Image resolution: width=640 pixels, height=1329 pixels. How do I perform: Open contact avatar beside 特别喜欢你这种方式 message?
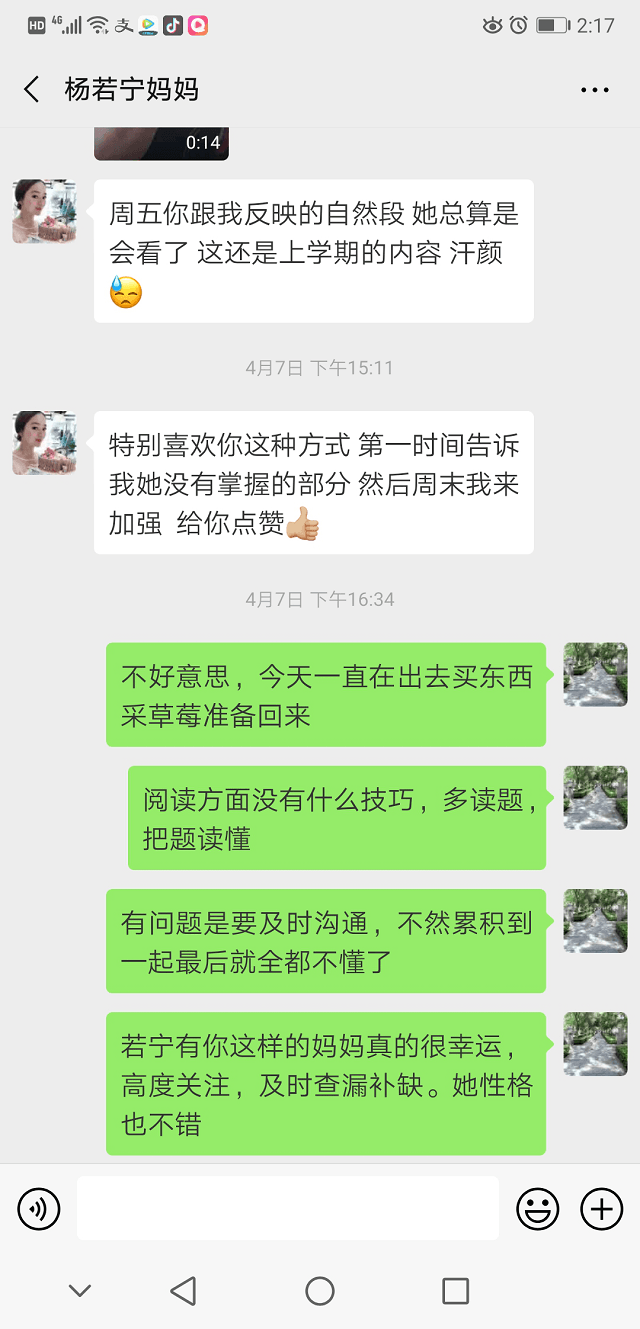(44, 443)
